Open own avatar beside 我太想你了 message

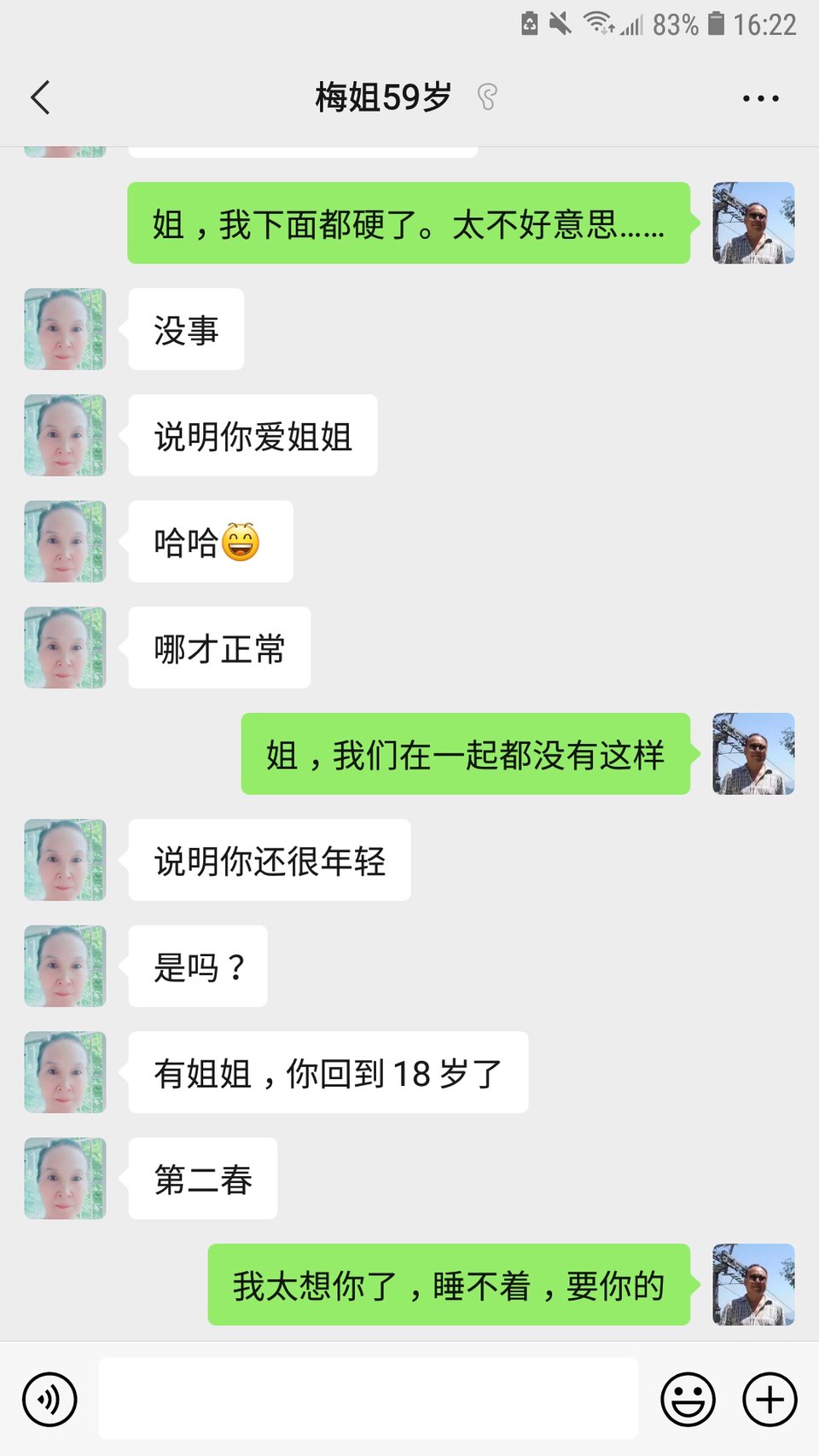[753, 1285]
